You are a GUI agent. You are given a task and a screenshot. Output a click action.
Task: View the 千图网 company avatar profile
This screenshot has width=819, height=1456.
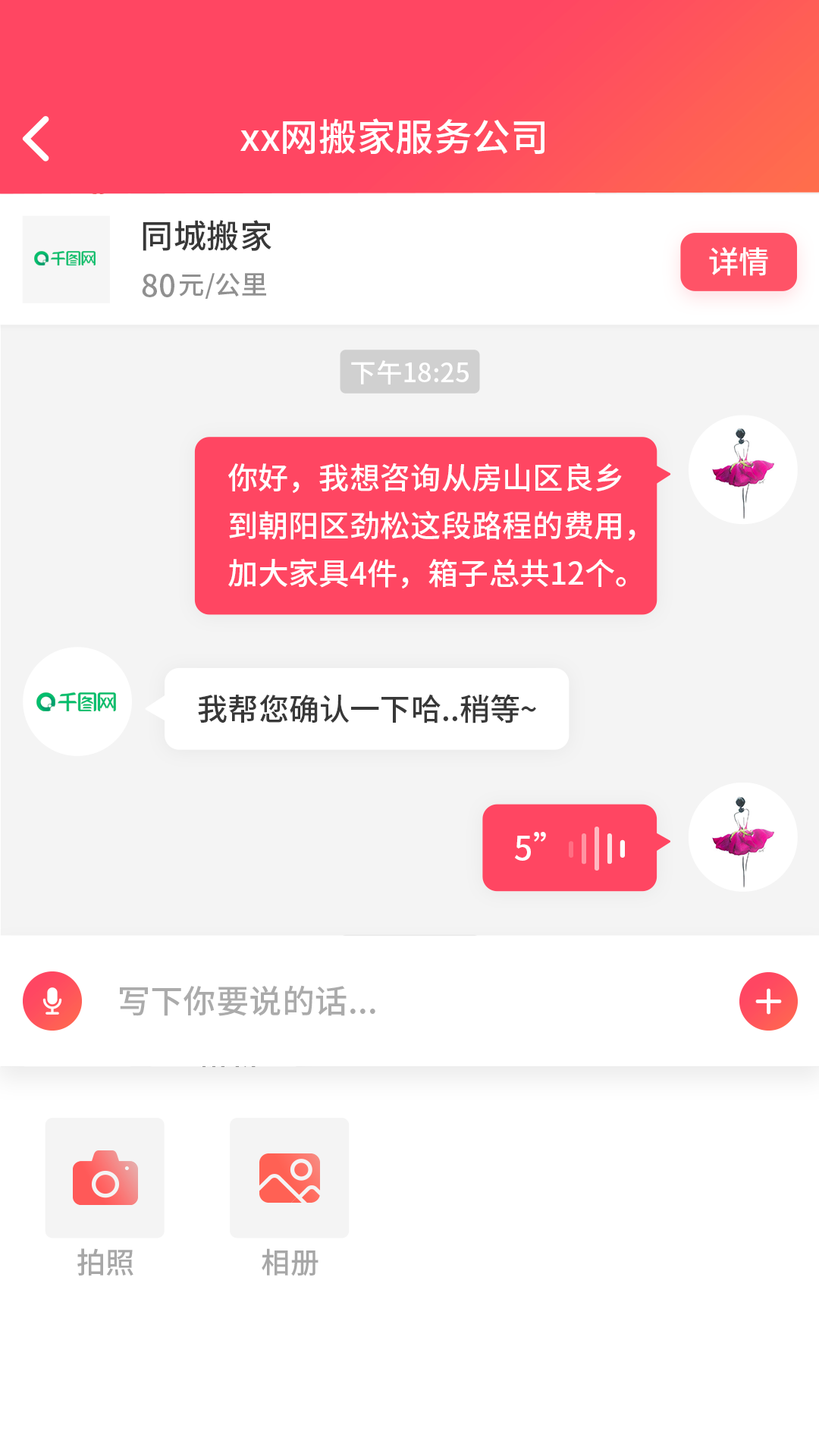(x=77, y=701)
